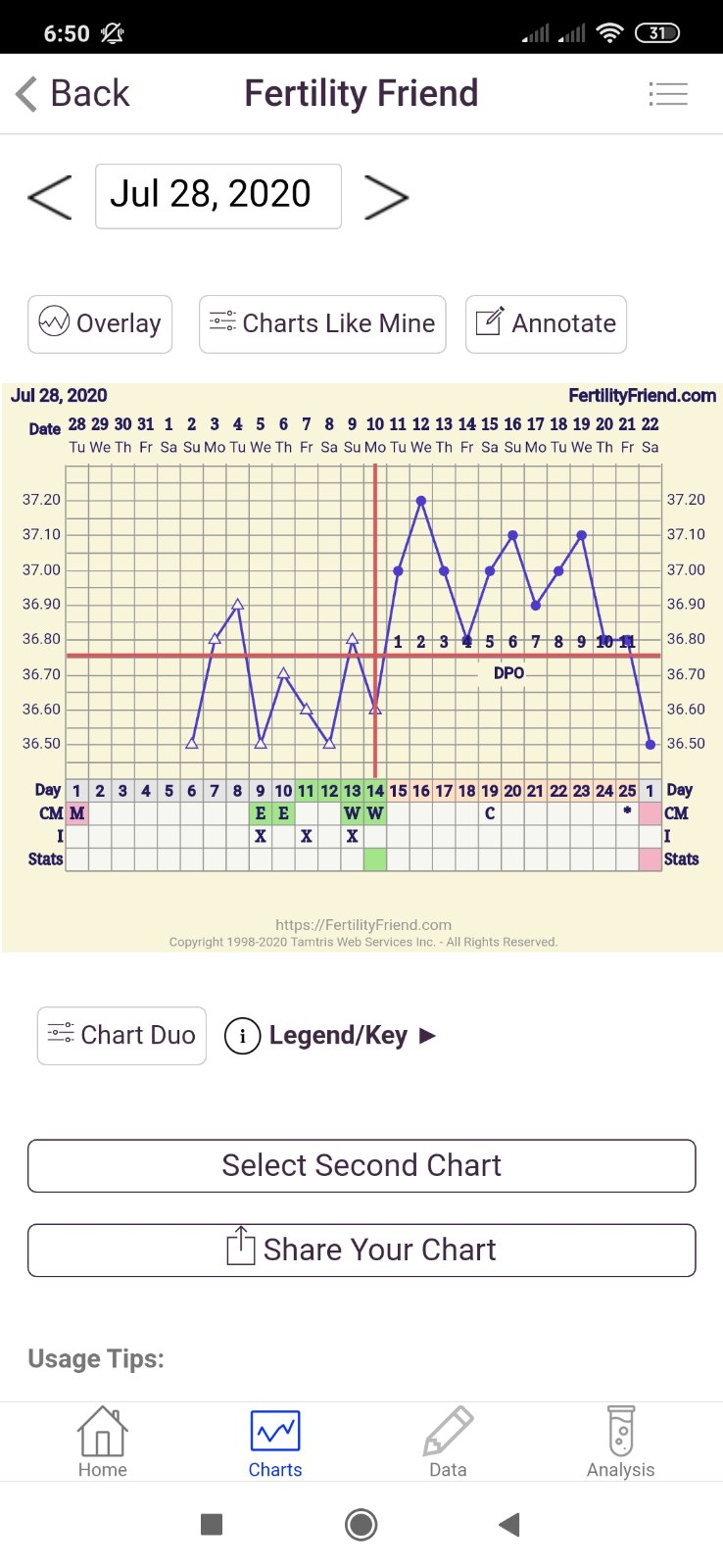Open Chart Duo options
The image size is (723, 1568).
click(121, 1035)
